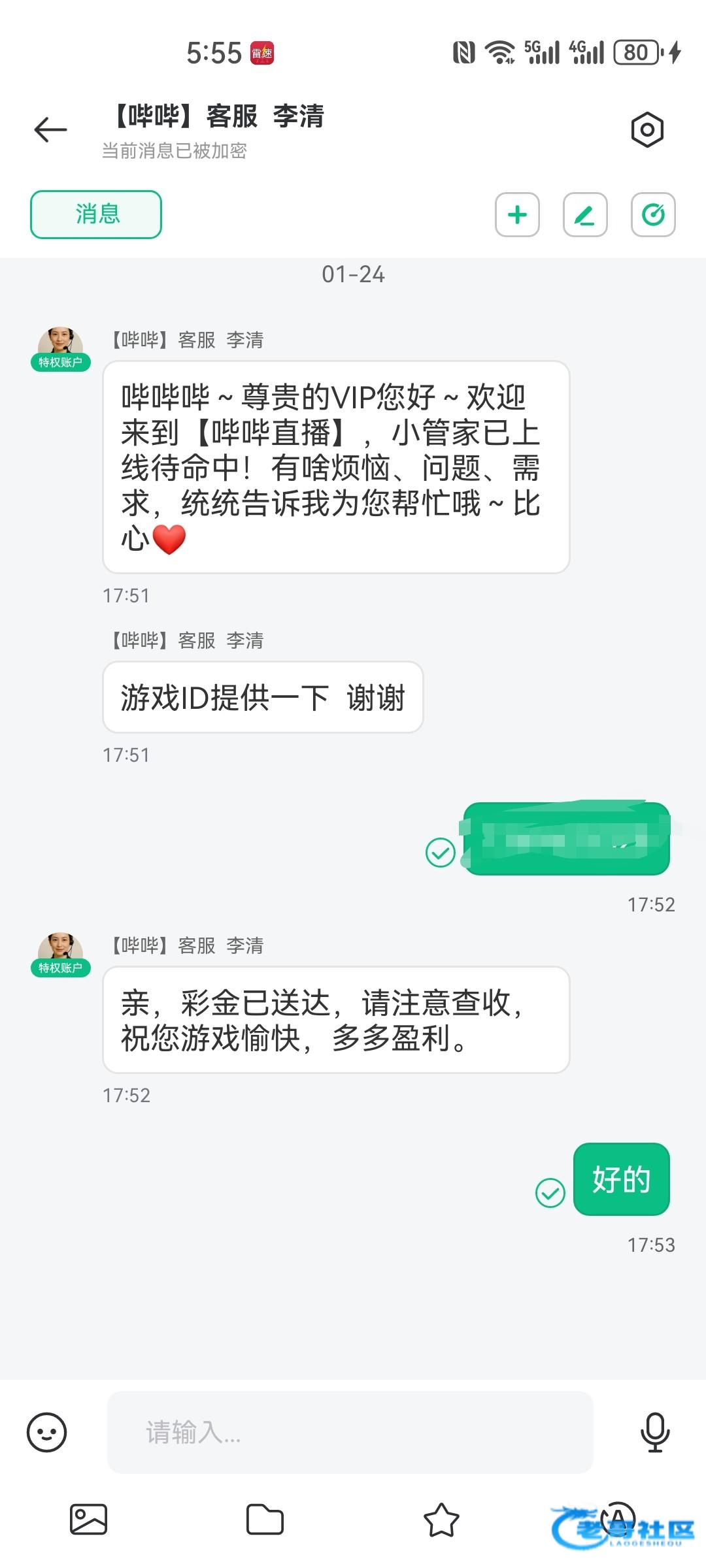Tap the circular target icon
Image resolution: width=706 pixels, height=1568 pixels.
[653, 214]
